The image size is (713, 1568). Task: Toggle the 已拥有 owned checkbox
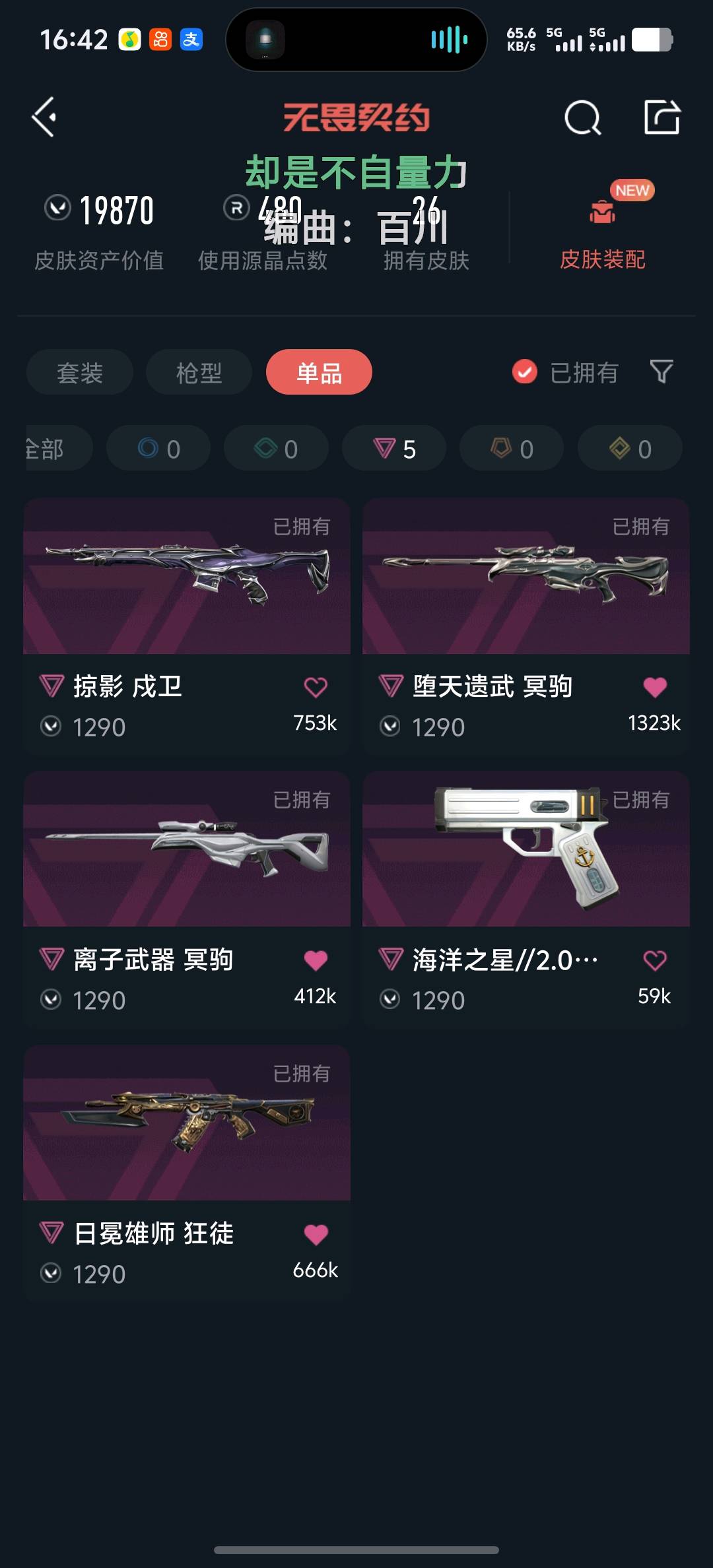525,372
